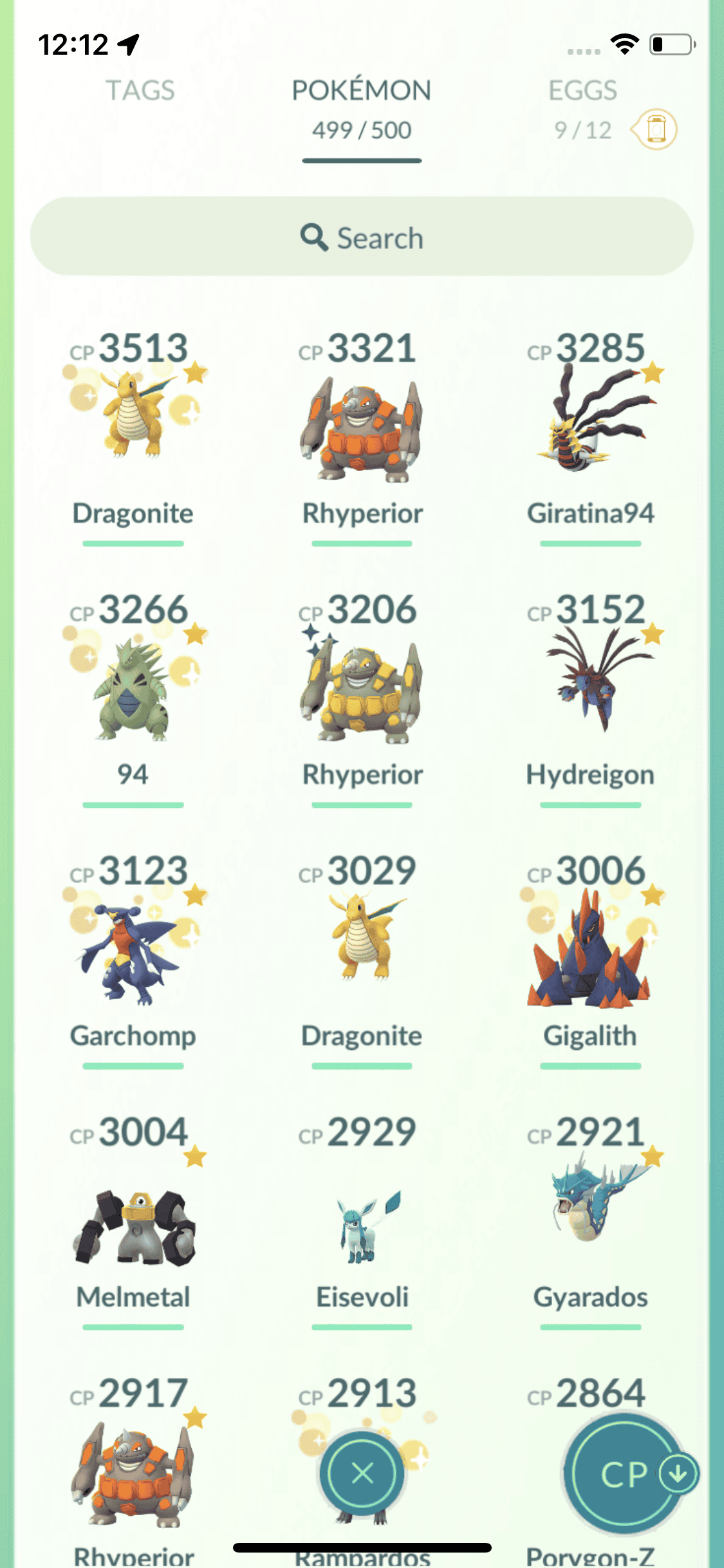Open the Pokémon named 94
This screenshot has height=1568, width=724.
click(x=133, y=689)
